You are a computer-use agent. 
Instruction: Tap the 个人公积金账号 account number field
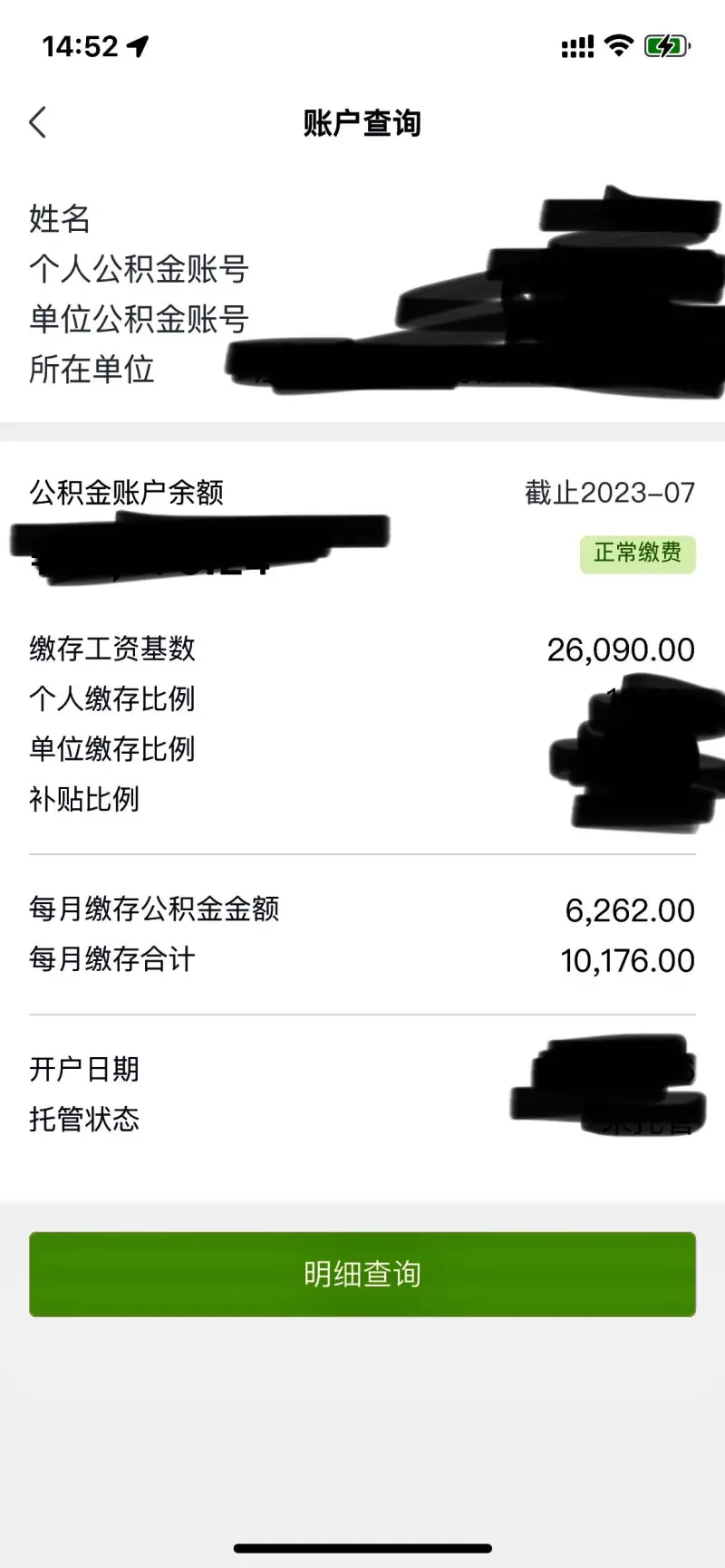[140, 269]
